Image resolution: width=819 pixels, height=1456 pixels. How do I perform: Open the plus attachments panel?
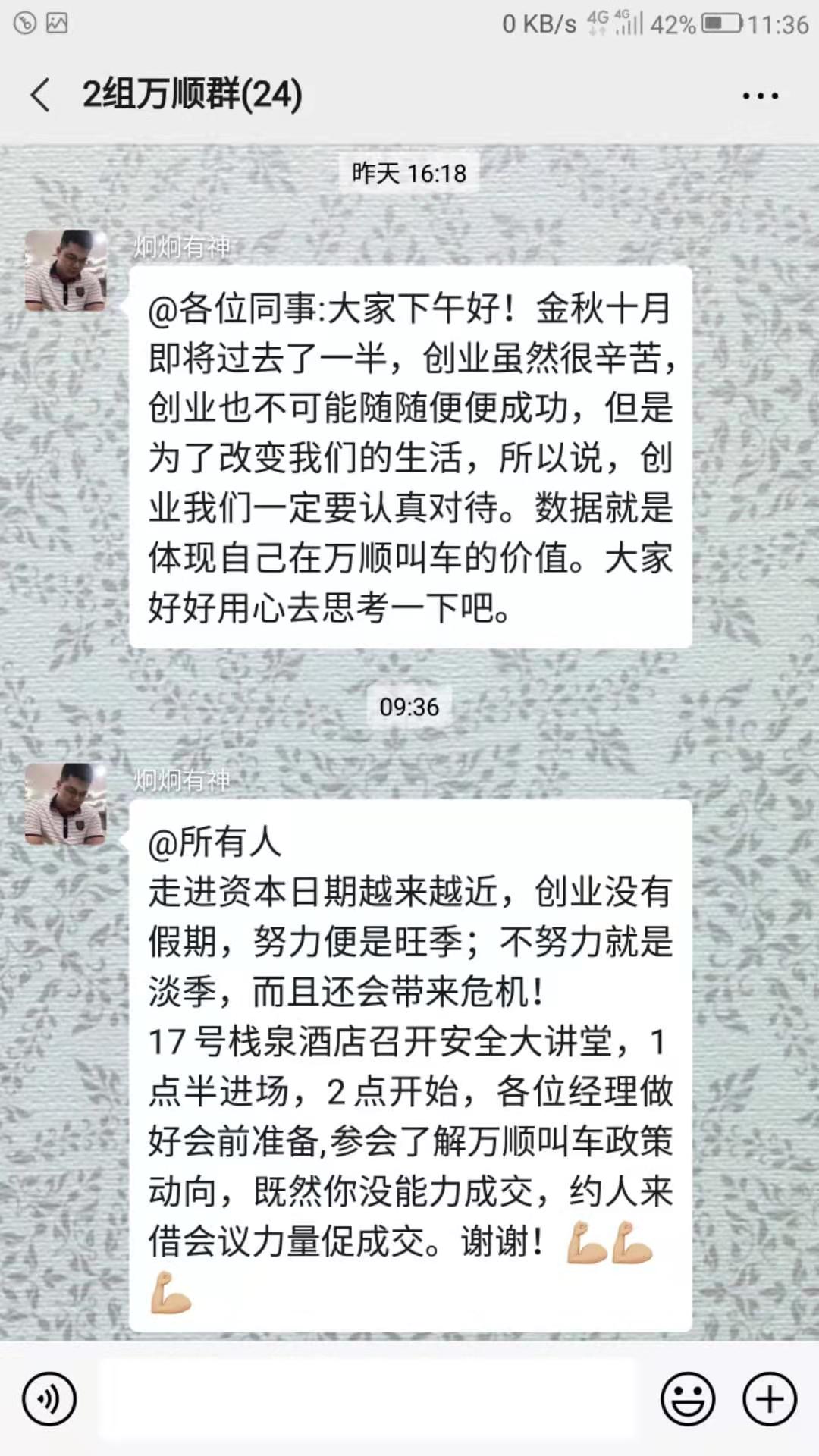tap(769, 1398)
